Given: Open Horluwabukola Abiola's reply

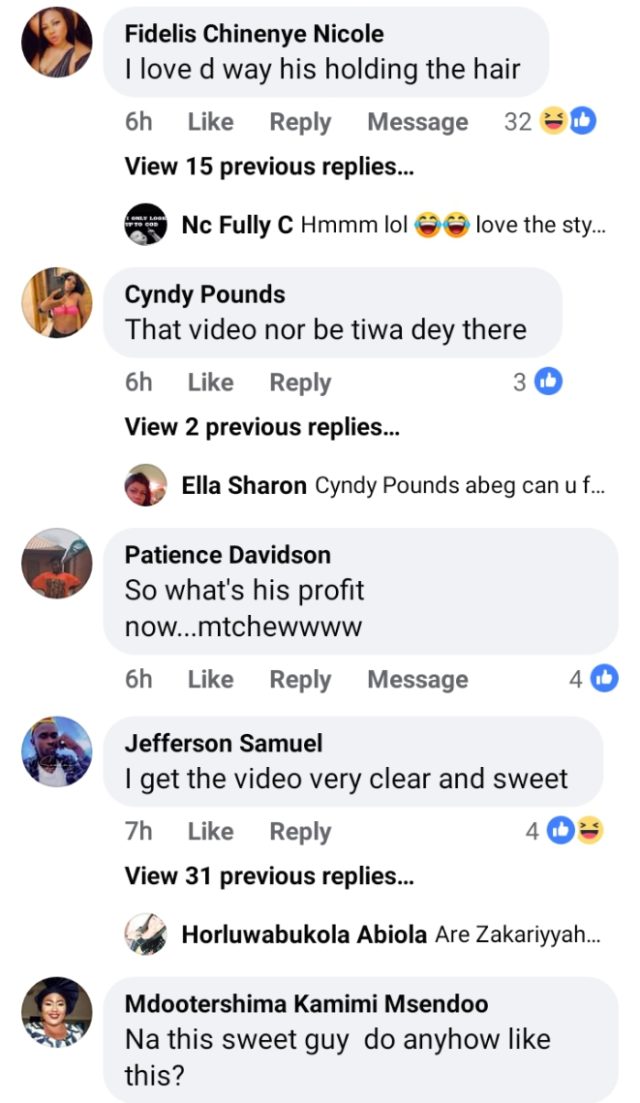Looking at the screenshot, I should coord(391,936).
